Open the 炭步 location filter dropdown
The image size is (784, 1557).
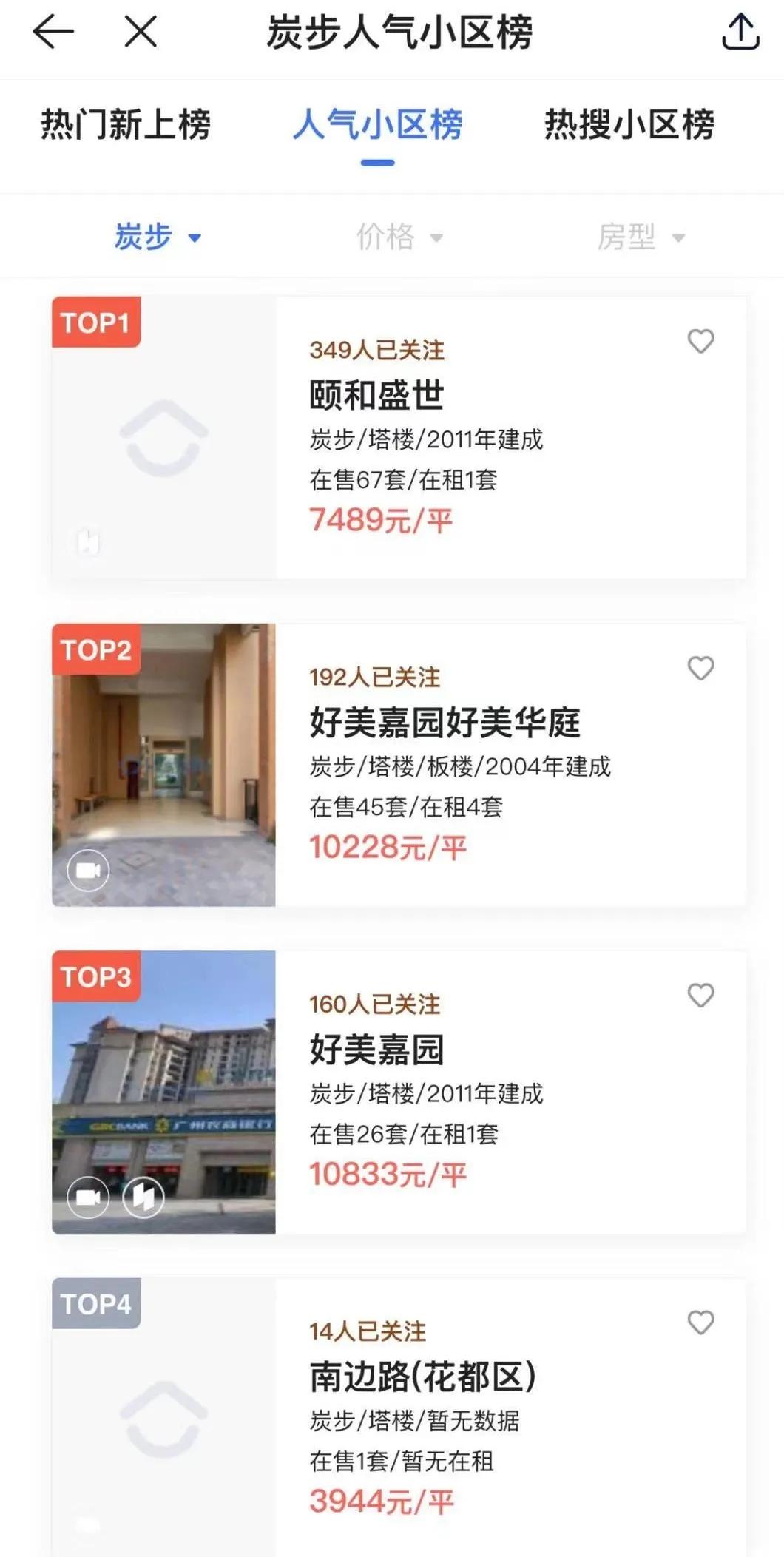tap(157, 237)
